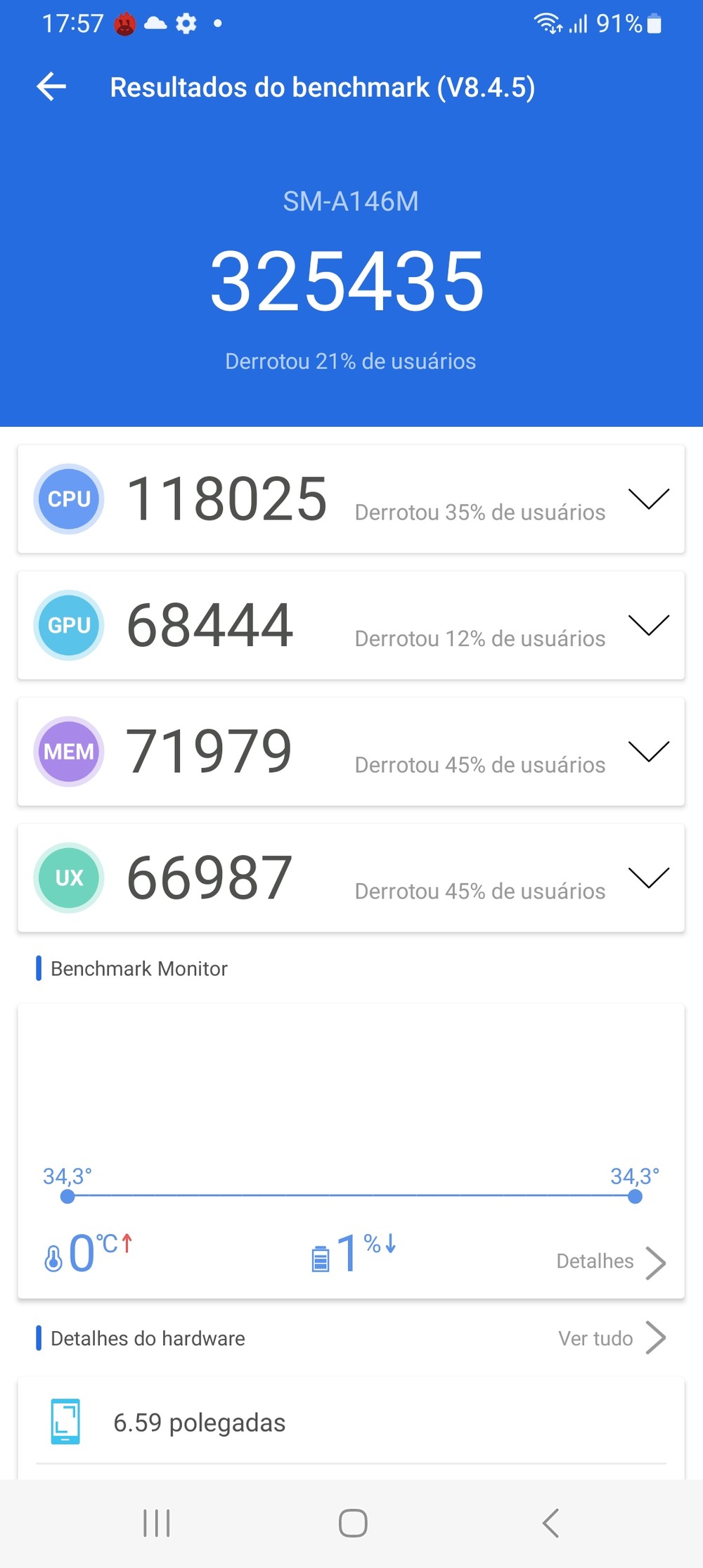
Task: Expand the GPU score details
Action: [648, 625]
